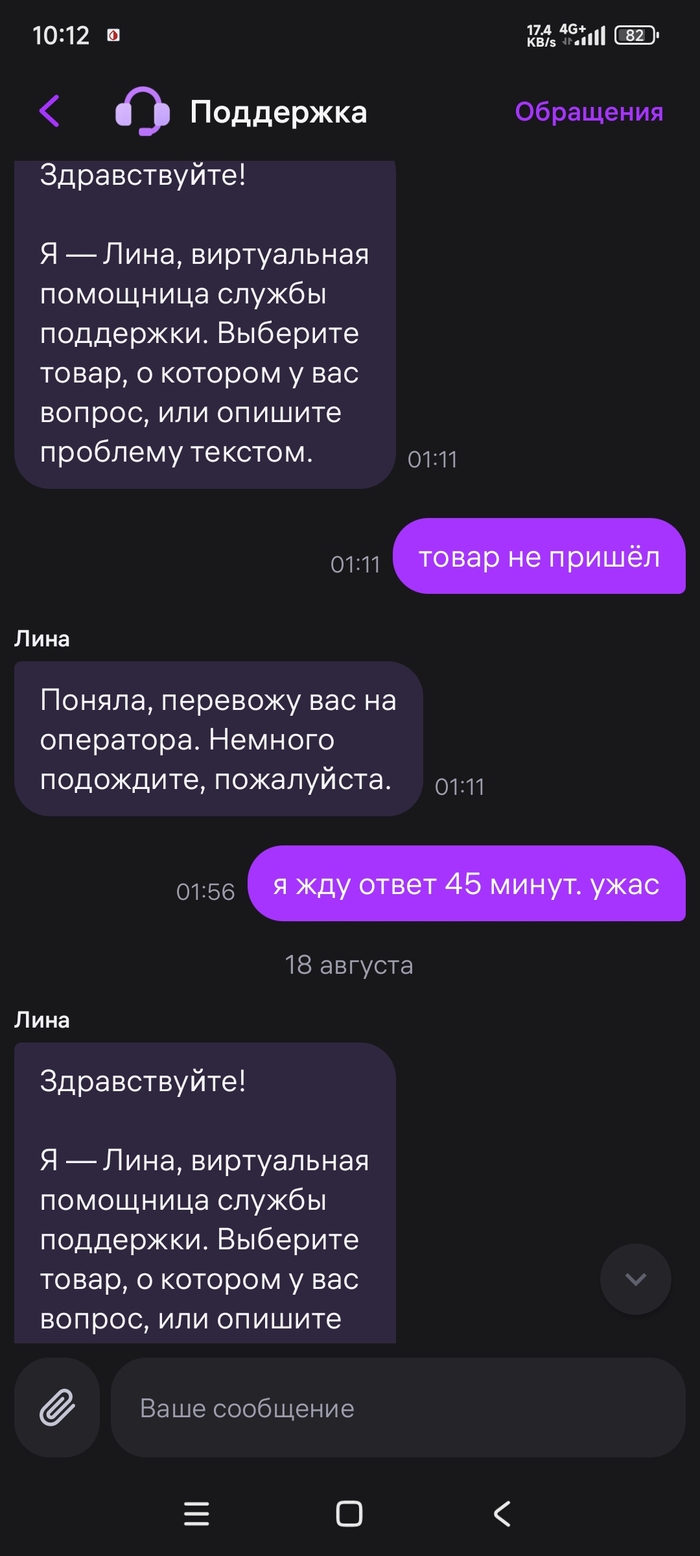Go back using the purple arrow
Image resolution: width=700 pixels, height=1556 pixels.
(x=49, y=111)
